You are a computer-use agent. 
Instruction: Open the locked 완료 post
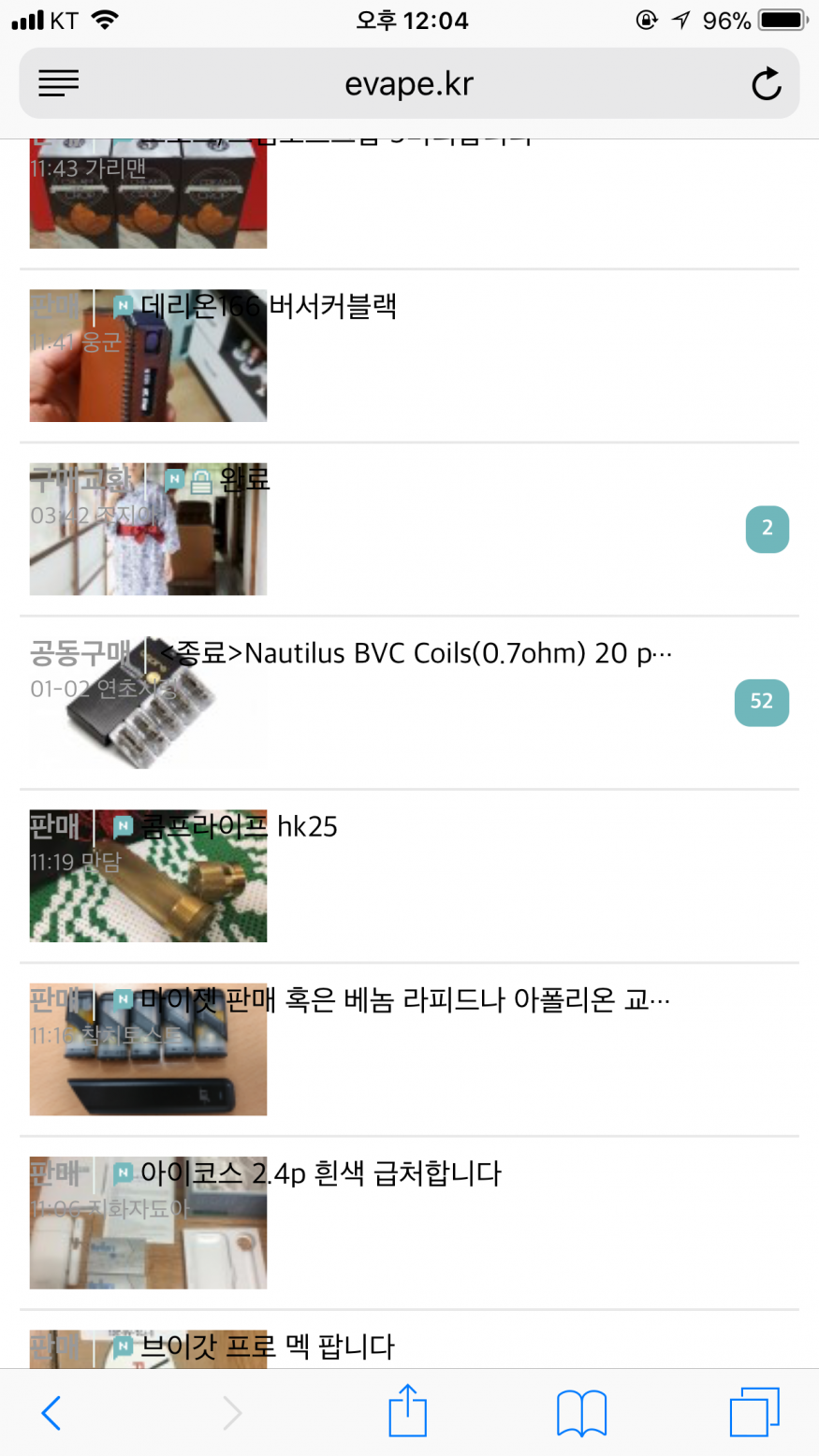click(244, 480)
